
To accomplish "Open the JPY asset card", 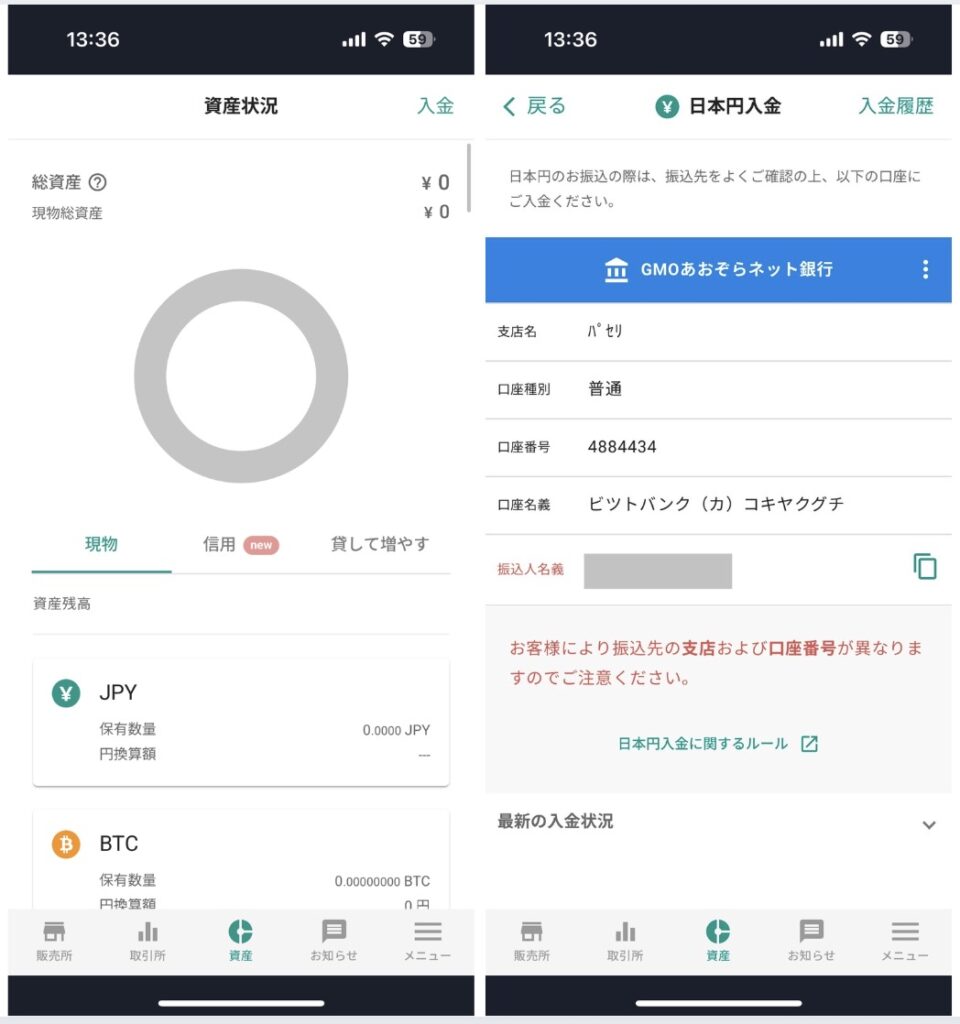I will click(240, 722).
